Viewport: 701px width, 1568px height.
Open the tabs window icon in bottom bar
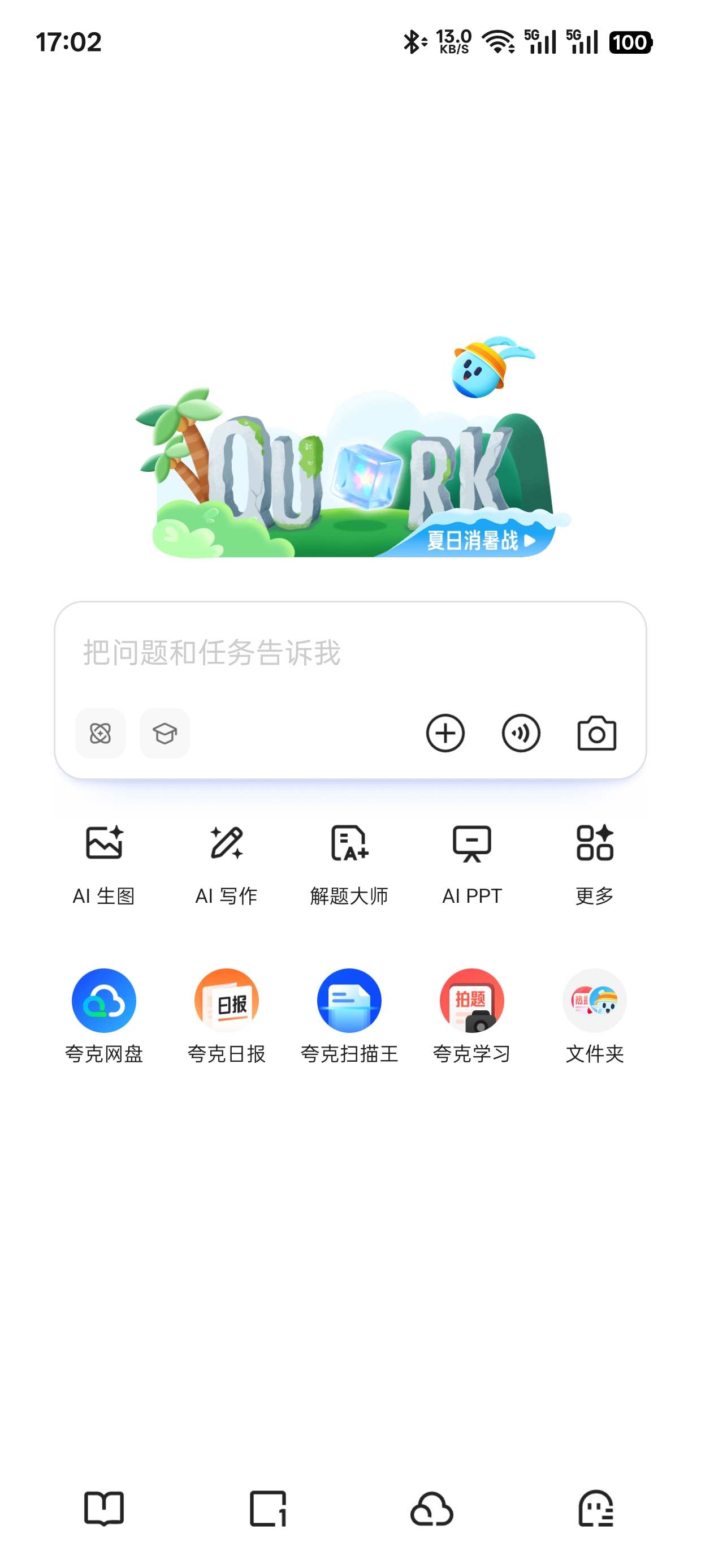click(x=268, y=1509)
